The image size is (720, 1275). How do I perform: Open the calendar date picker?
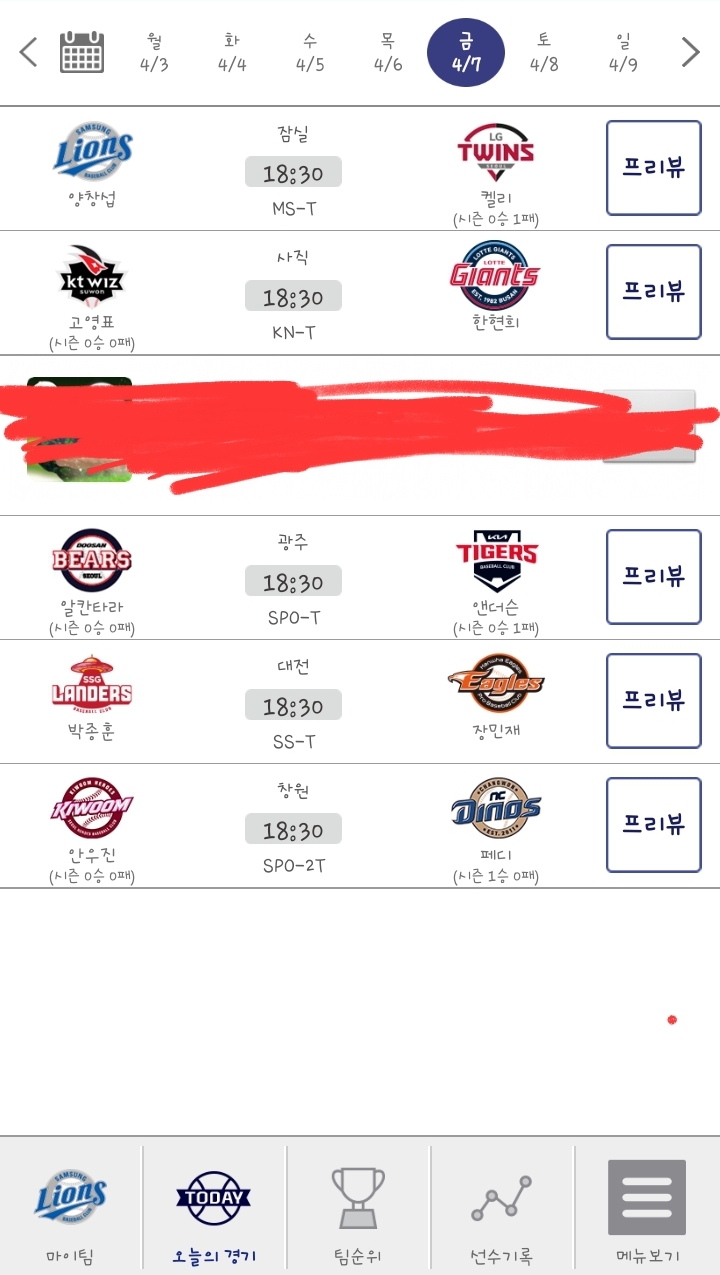(82, 52)
